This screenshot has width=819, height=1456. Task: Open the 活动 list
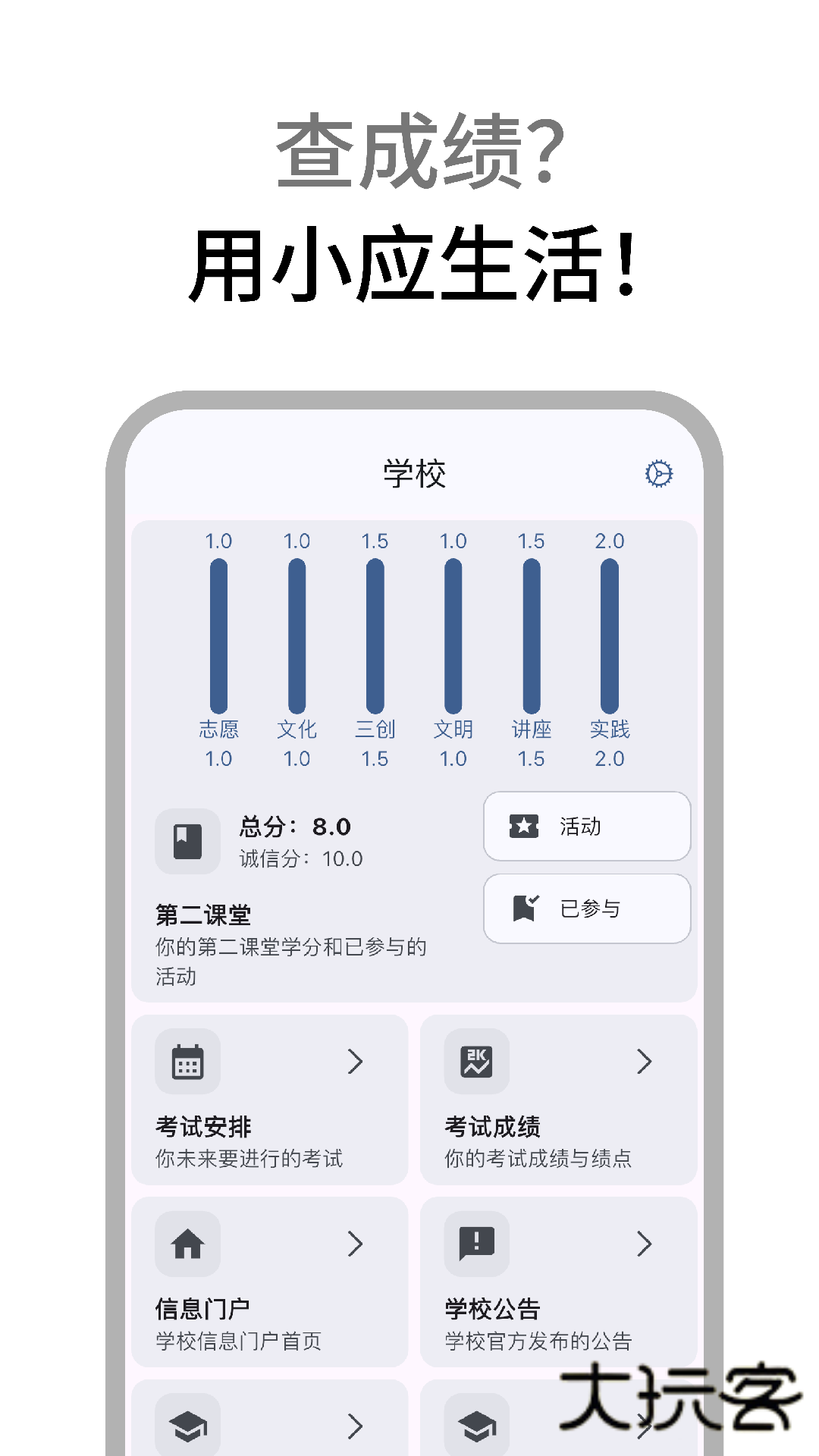pyautogui.click(x=587, y=827)
